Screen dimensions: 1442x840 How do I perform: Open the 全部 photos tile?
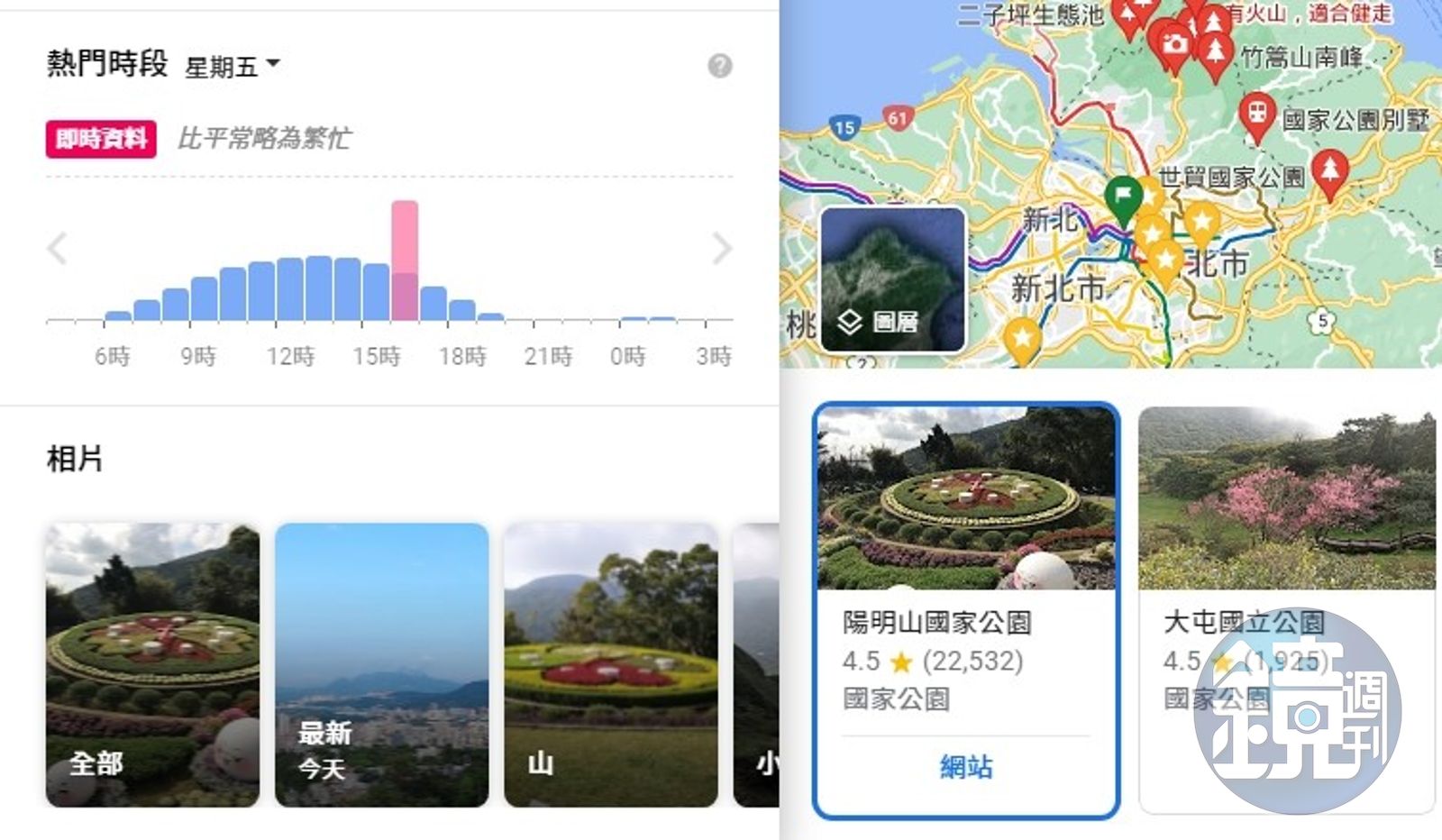click(x=152, y=664)
